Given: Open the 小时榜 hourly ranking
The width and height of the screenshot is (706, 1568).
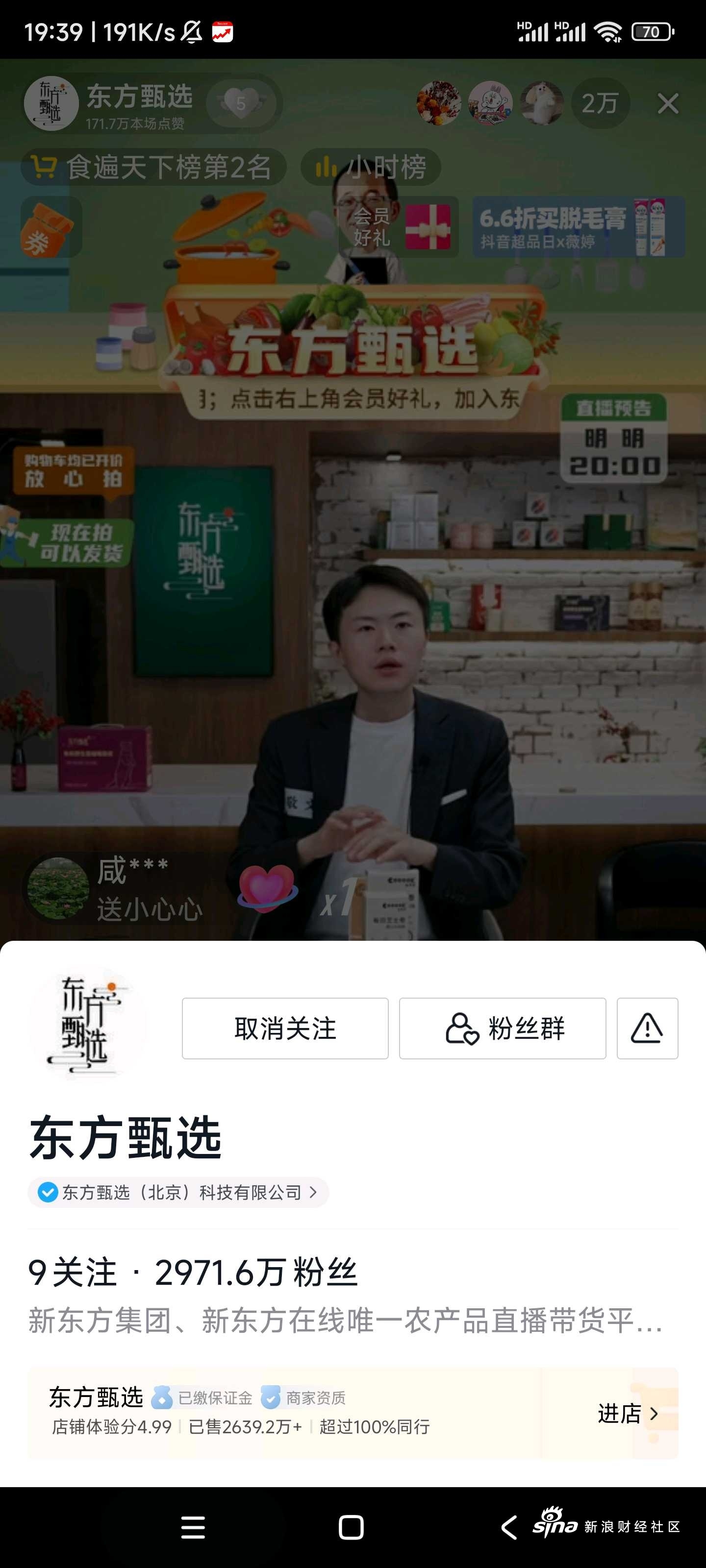Looking at the screenshot, I should pyautogui.click(x=371, y=167).
